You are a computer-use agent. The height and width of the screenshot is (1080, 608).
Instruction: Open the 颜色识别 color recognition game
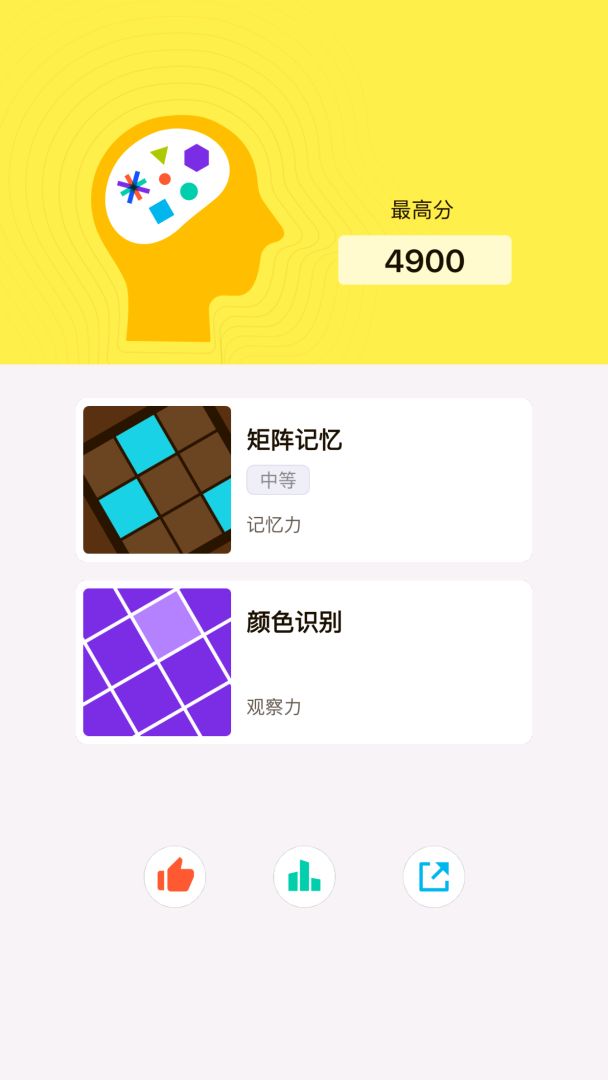coord(303,662)
